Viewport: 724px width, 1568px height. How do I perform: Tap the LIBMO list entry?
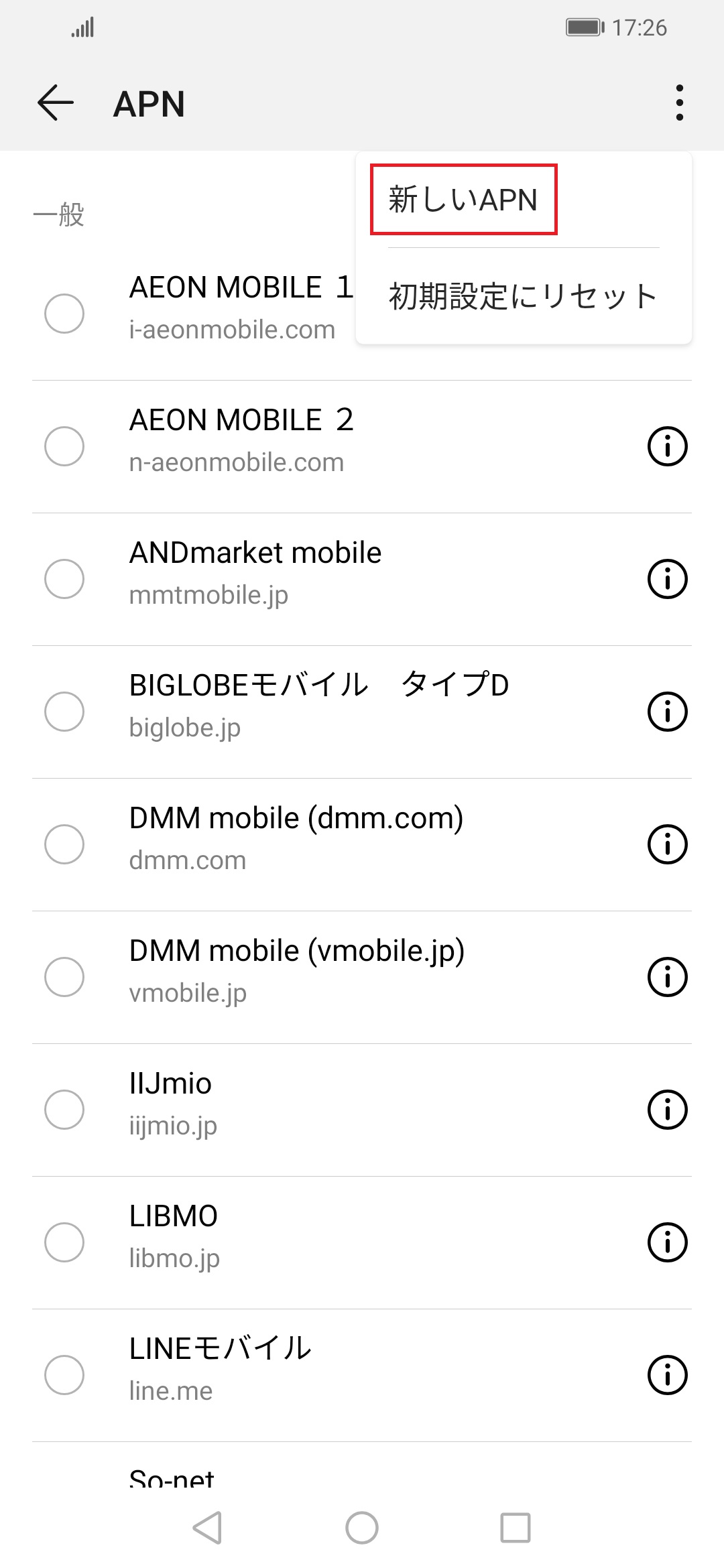[x=268, y=1233]
